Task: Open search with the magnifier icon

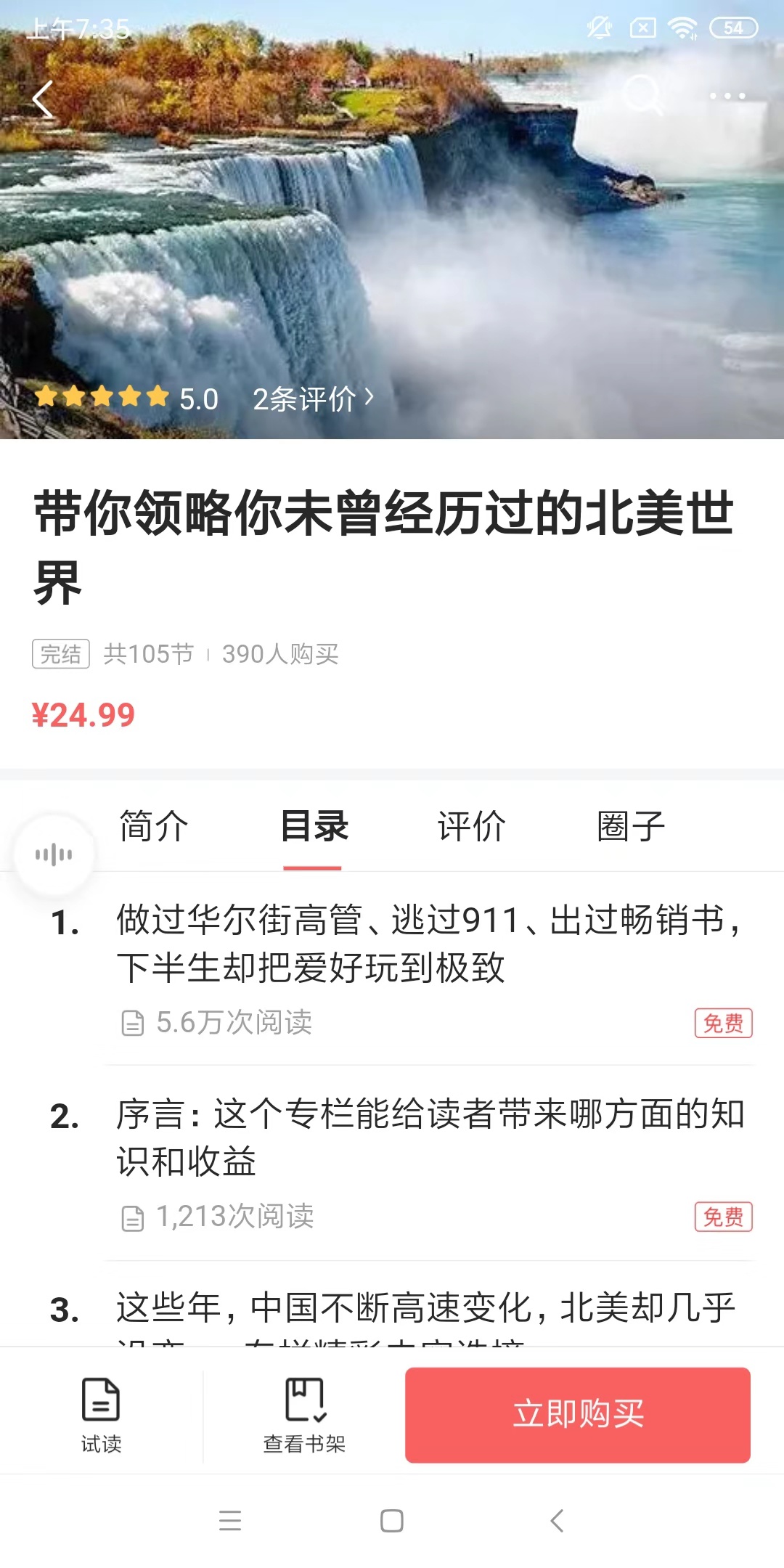Action: (645, 97)
